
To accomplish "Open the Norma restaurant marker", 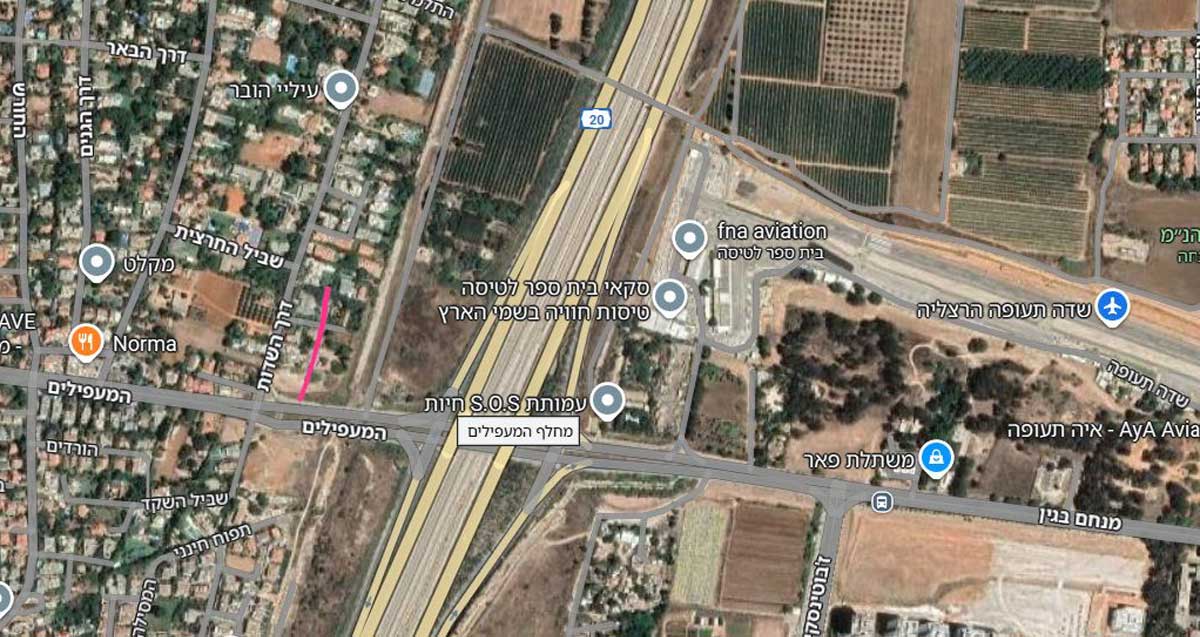I will pos(87,343).
